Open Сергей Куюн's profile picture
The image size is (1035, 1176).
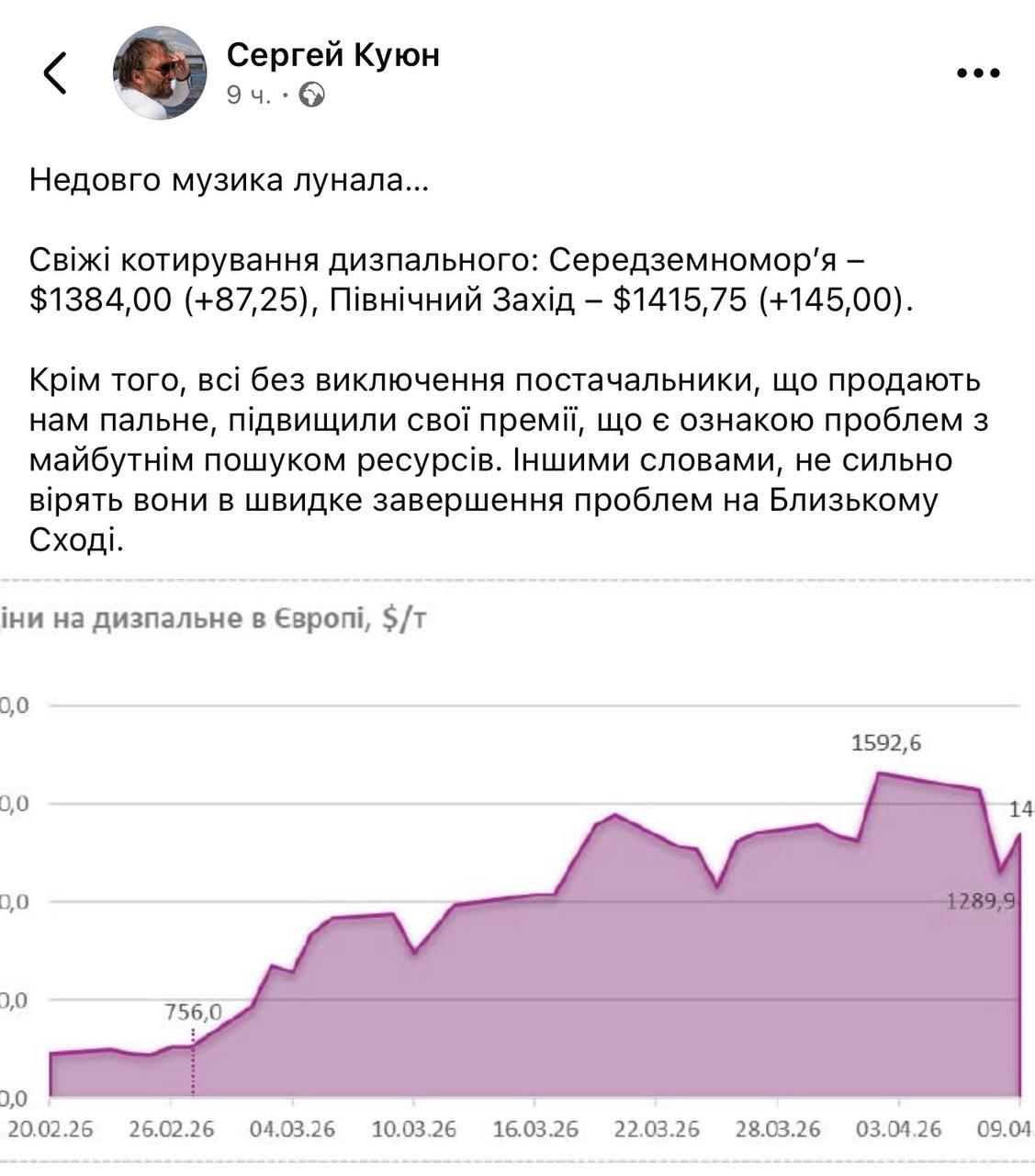coord(160,73)
